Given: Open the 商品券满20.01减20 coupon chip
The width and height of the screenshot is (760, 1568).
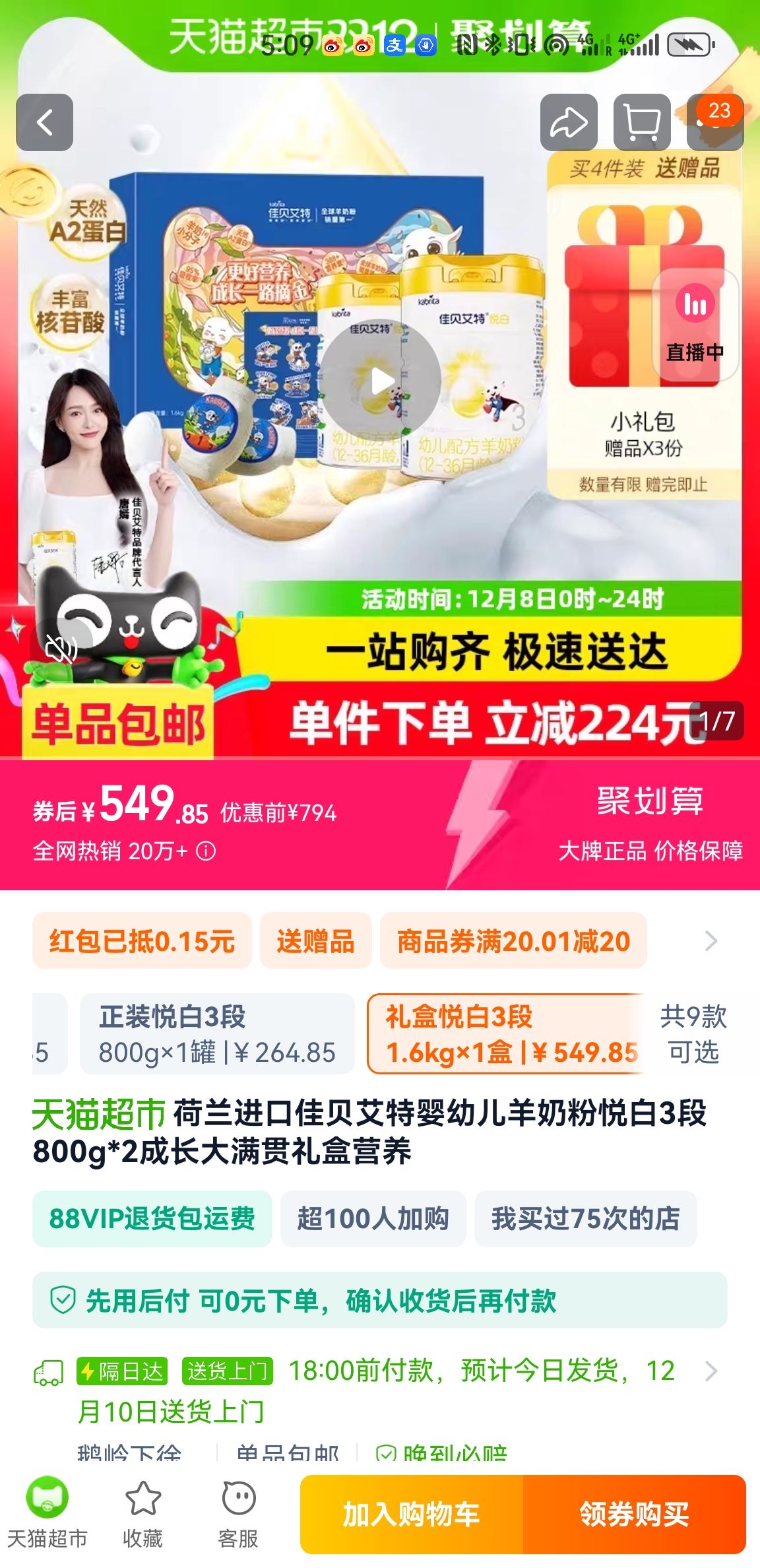Looking at the screenshot, I should (513, 940).
